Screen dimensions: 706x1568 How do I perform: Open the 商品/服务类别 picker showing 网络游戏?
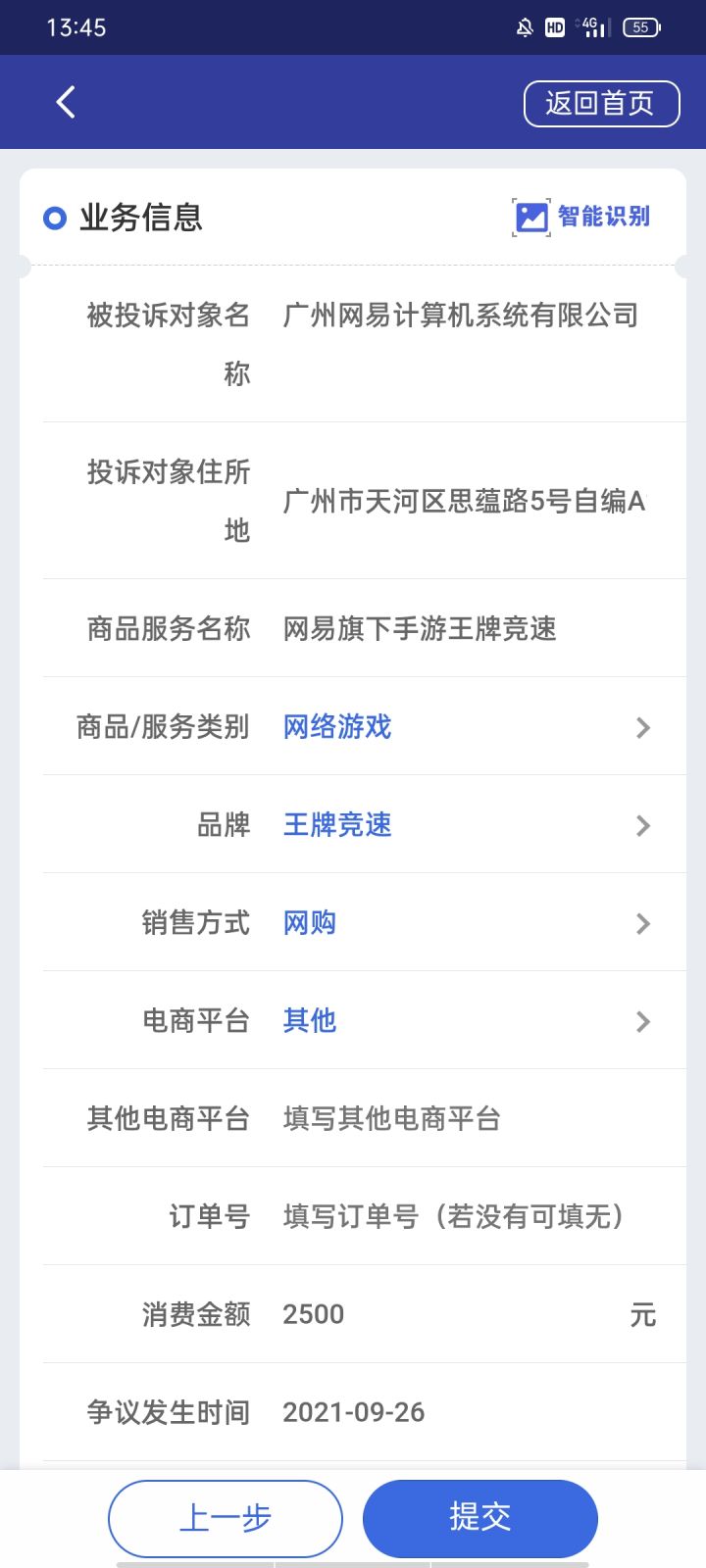[x=465, y=727]
